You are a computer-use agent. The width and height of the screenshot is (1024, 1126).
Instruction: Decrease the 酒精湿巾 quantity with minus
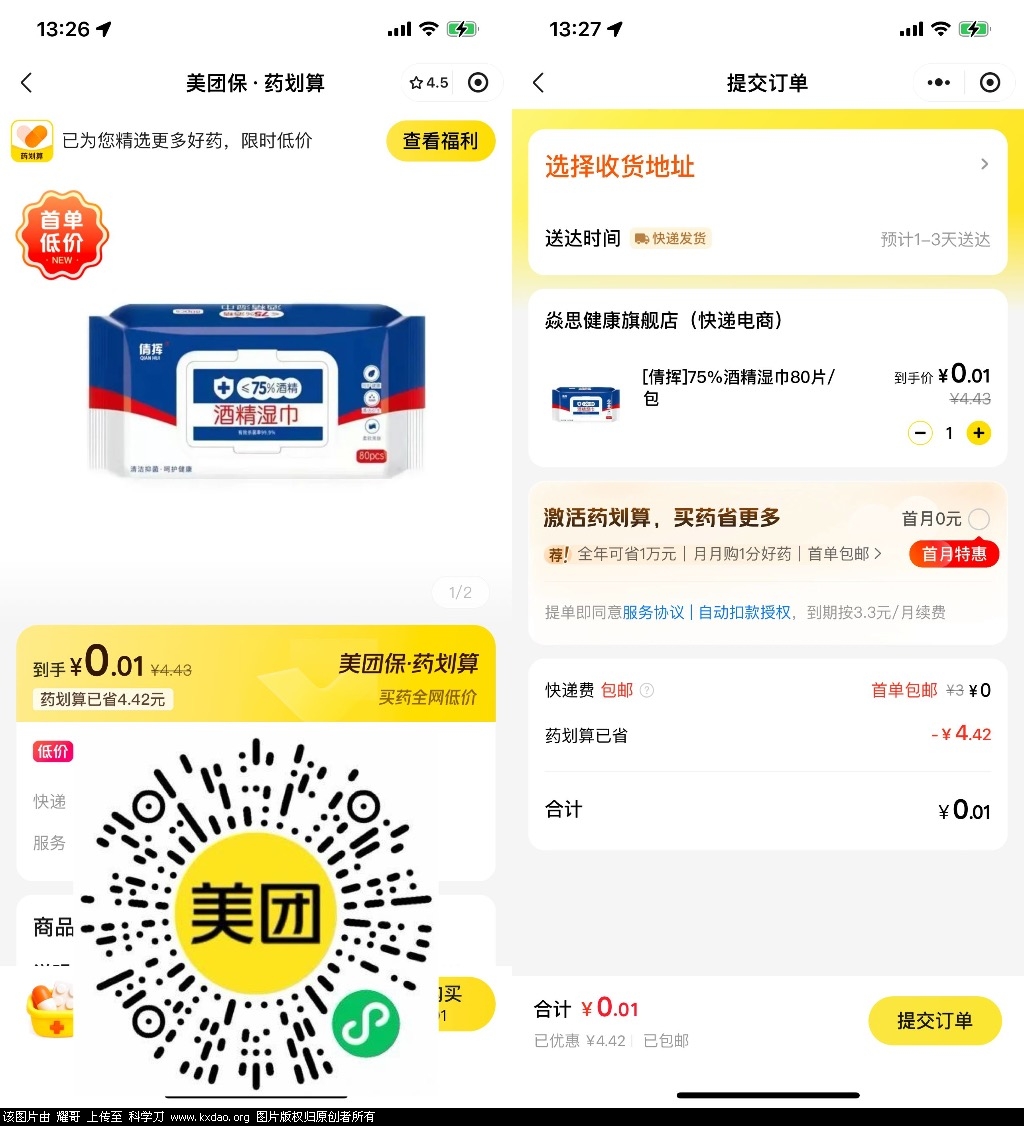pos(919,433)
